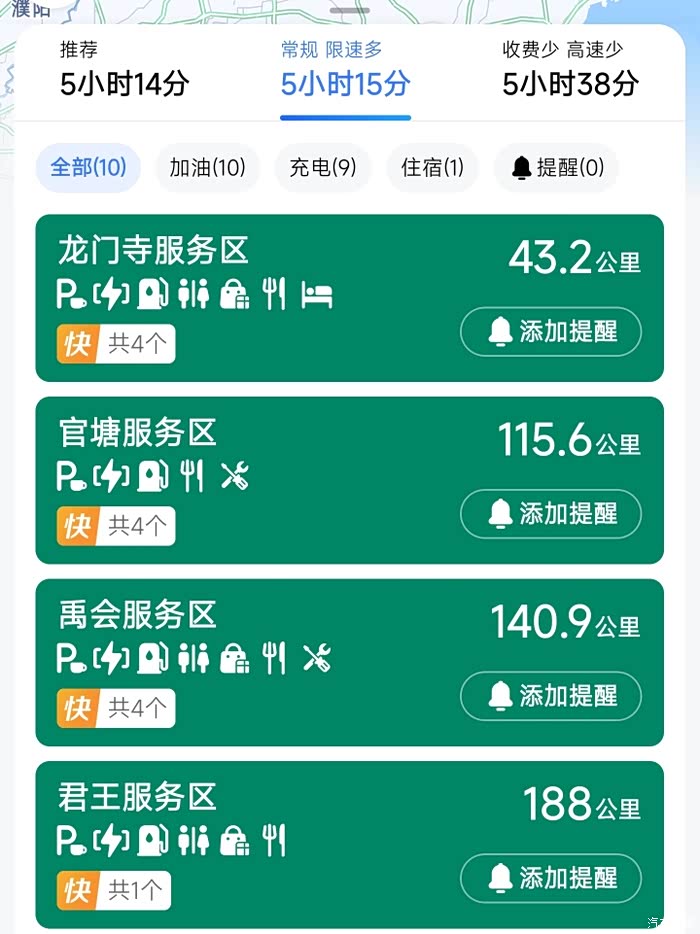Open 龙门寺服务区 card details
This screenshot has height=934, width=700.
click(350, 298)
